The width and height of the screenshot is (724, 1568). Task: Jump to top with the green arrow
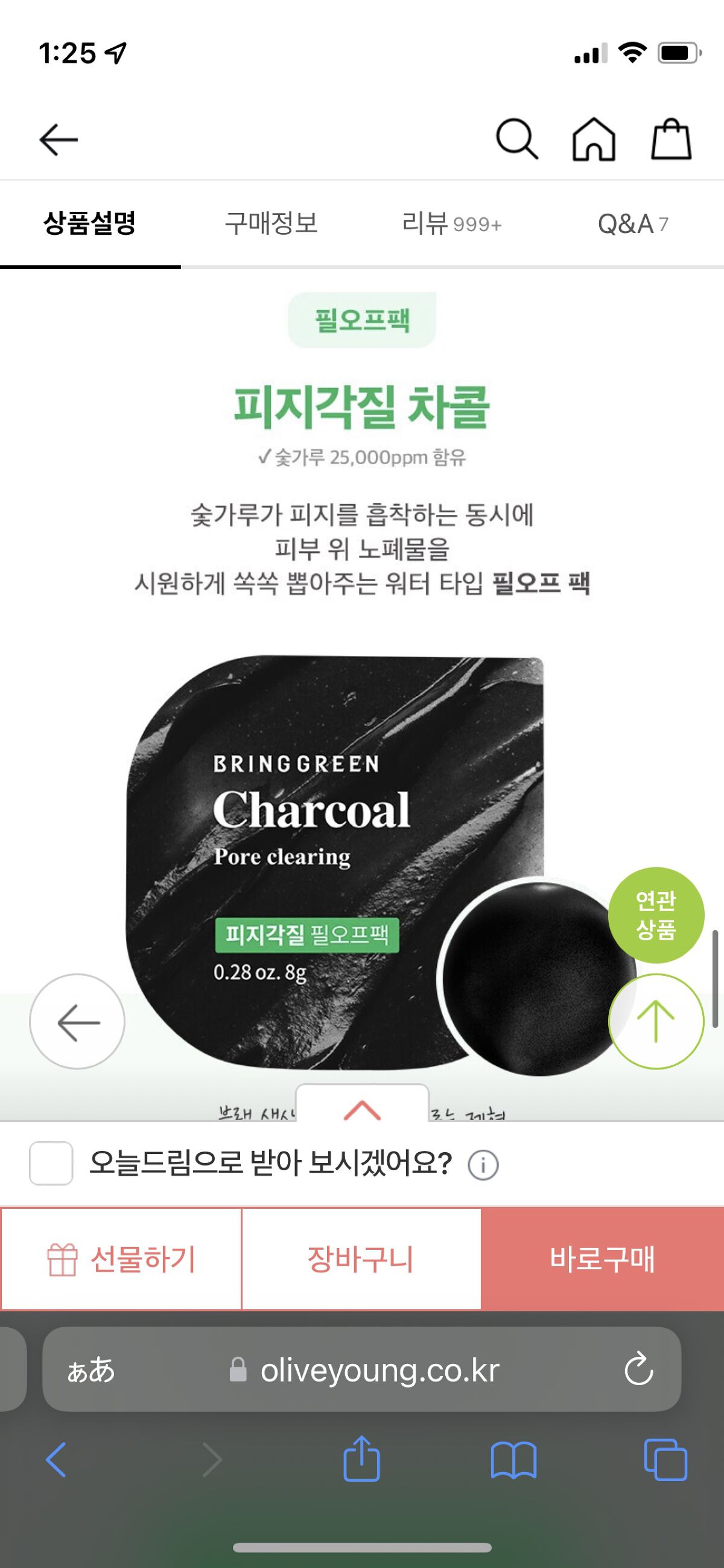tap(656, 1021)
